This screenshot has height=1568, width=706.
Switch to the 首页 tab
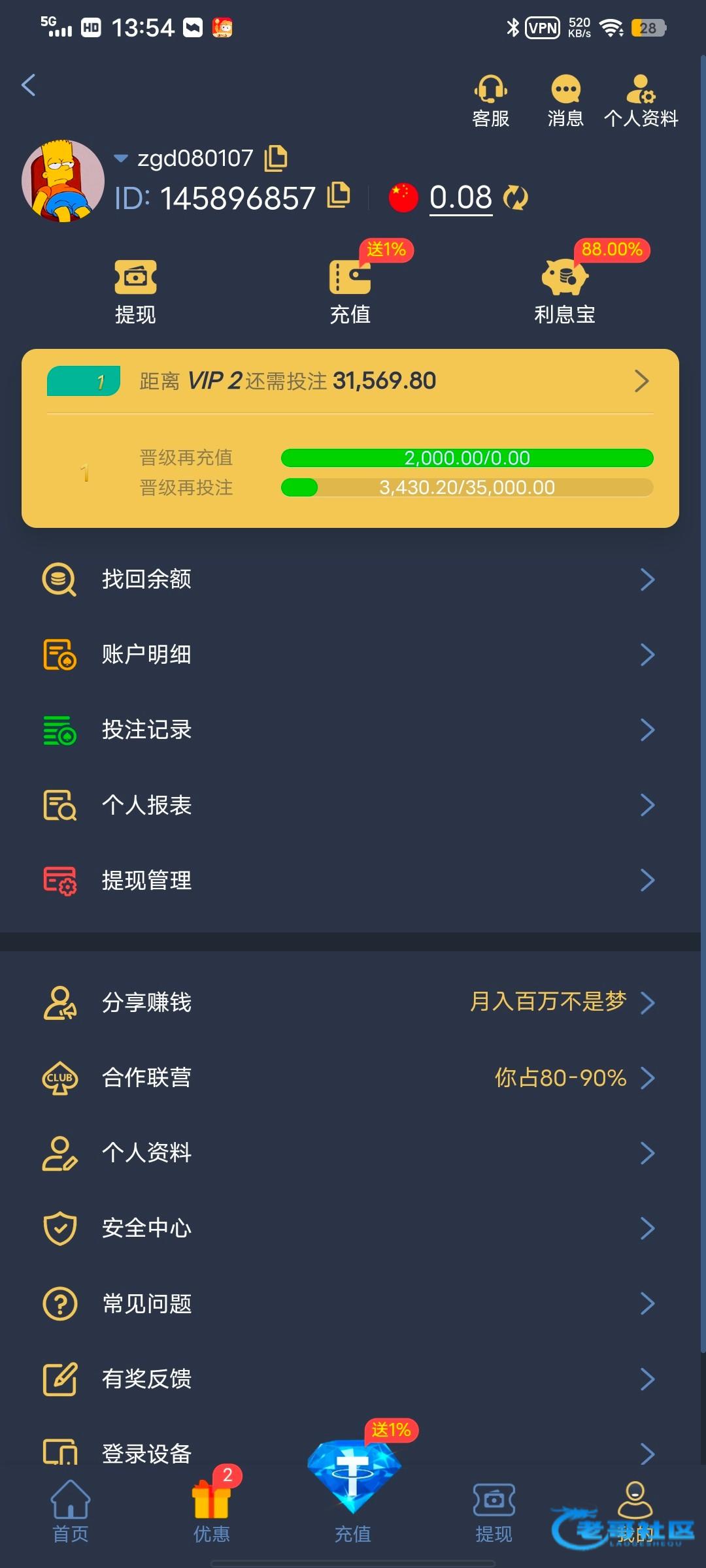coord(71,1512)
